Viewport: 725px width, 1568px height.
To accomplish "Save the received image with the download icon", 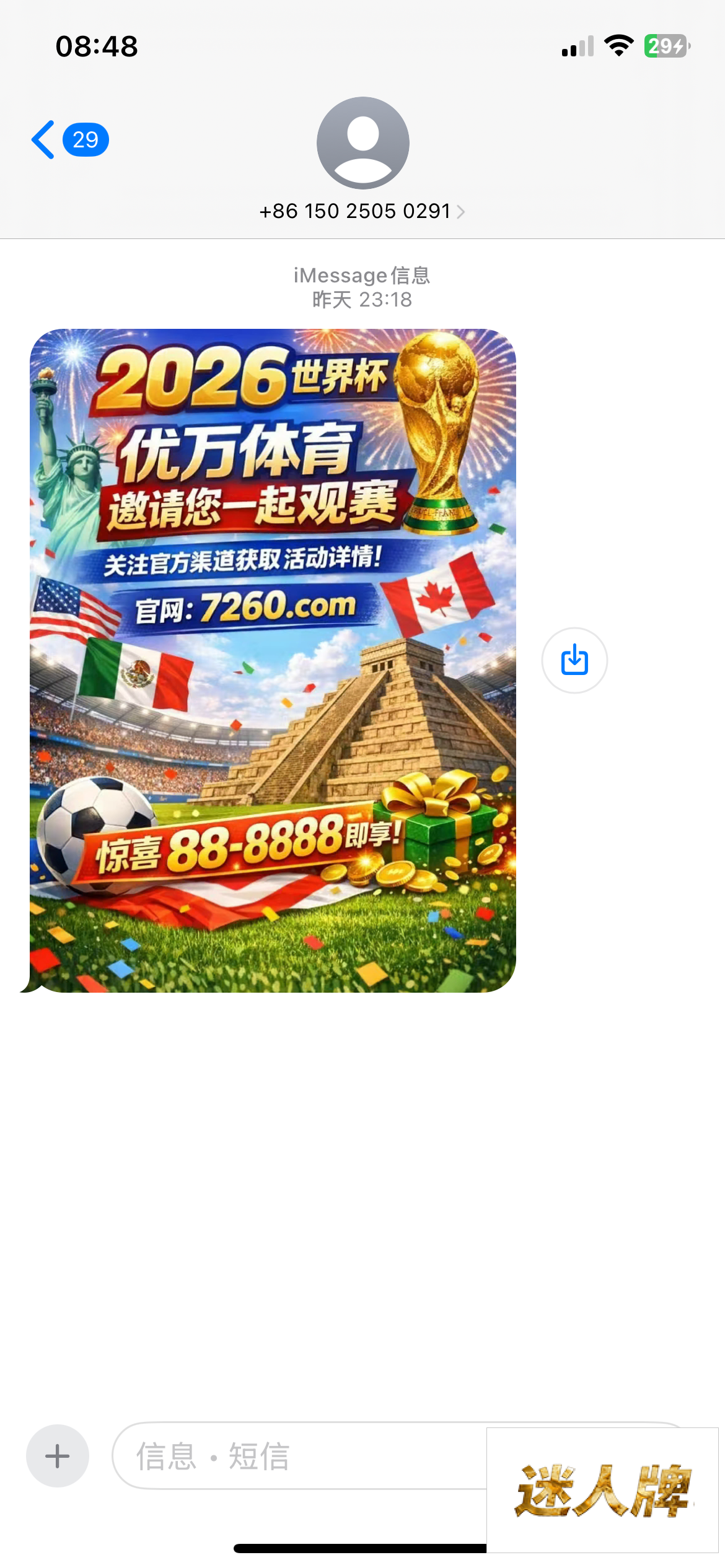I will (574, 660).
